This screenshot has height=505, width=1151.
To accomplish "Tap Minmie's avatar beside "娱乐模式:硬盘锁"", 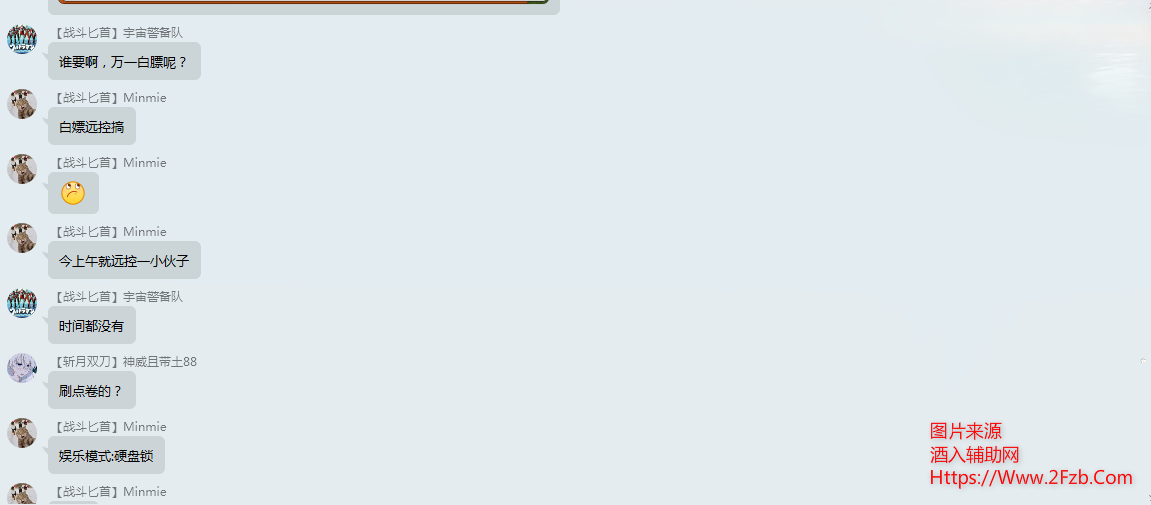I will tap(22, 433).
